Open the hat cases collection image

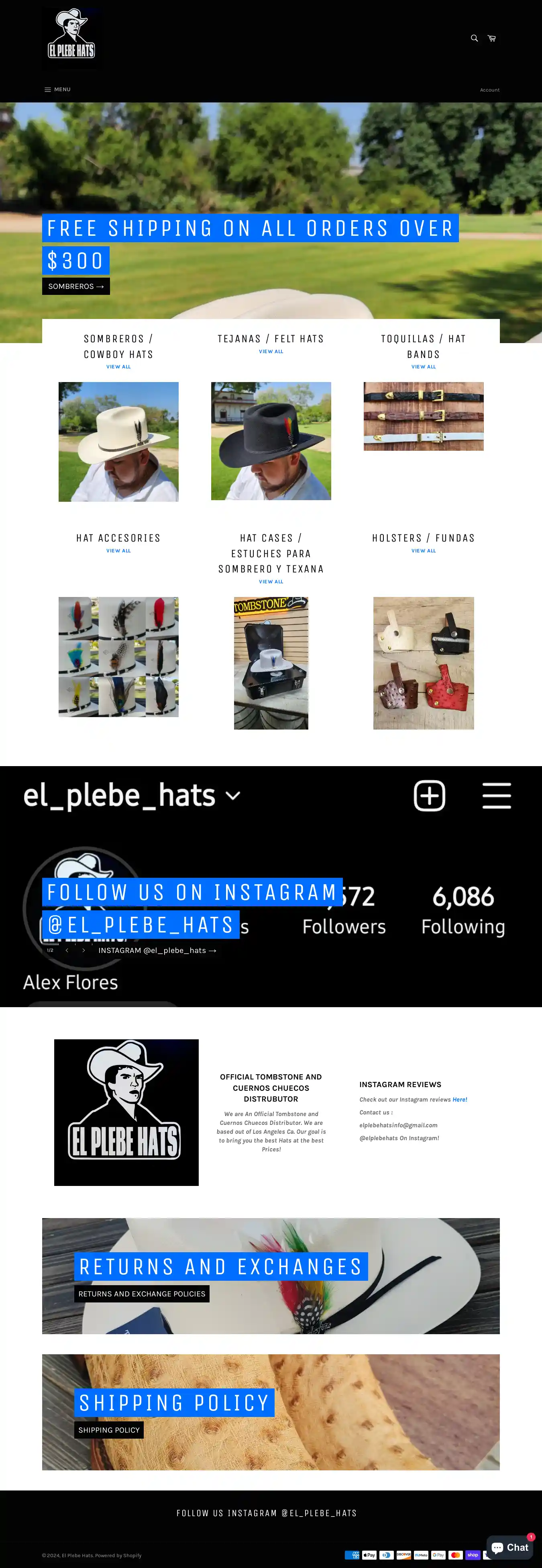[271, 663]
